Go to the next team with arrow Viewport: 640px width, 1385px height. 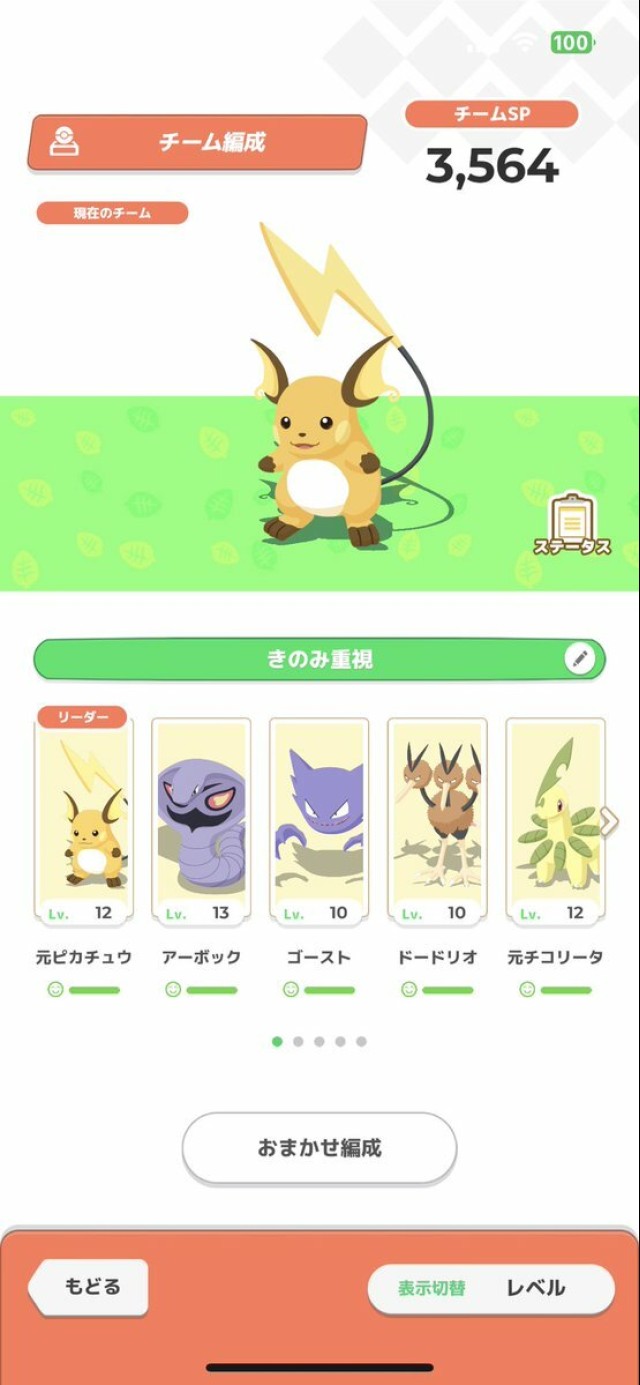pos(609,822)
